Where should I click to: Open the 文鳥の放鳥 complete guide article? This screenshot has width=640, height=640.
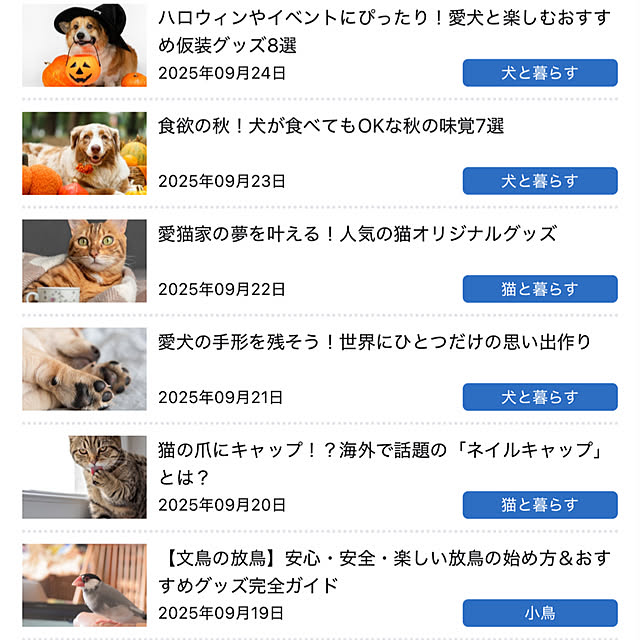(x=385, y=571)
